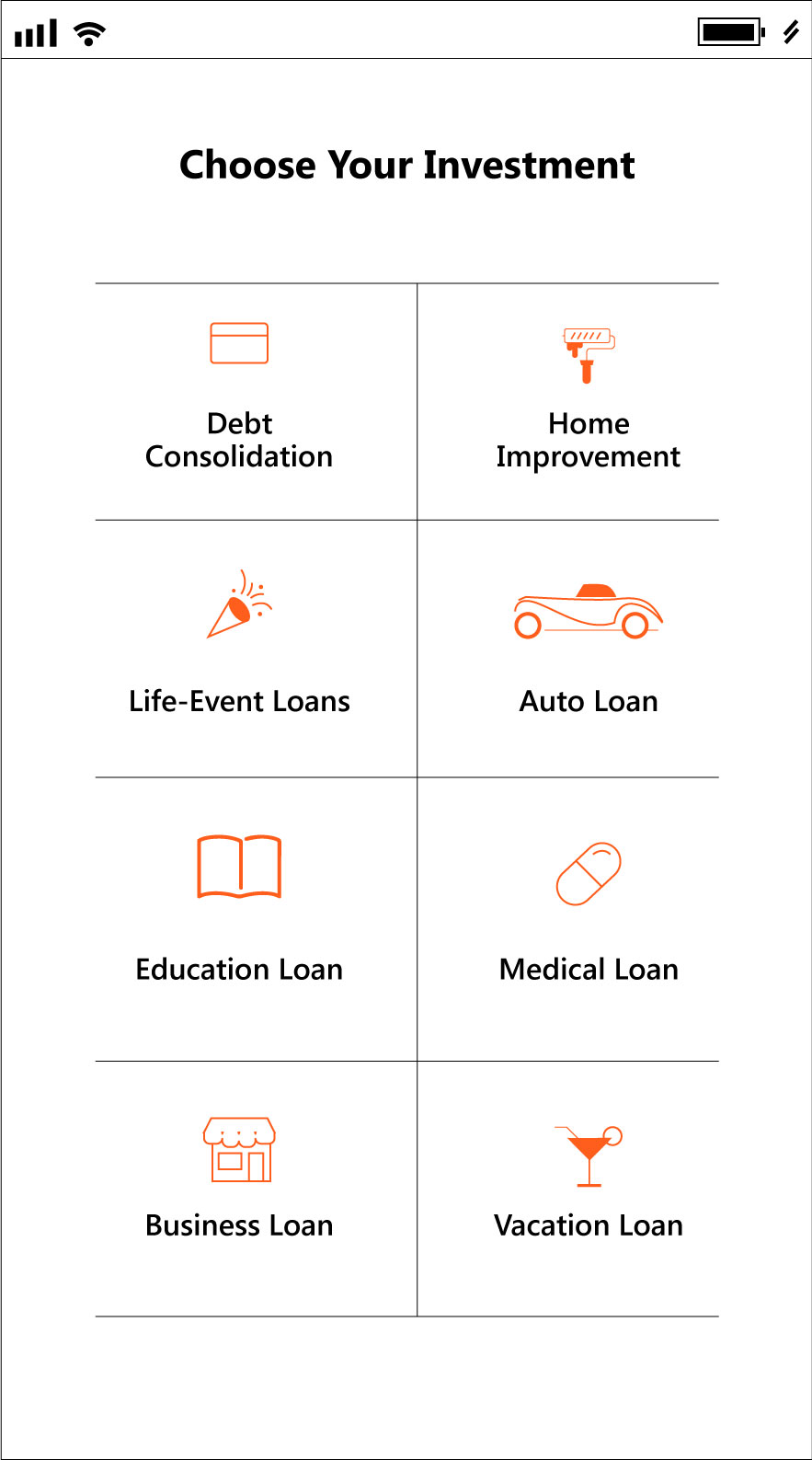Image resolution: width=812 pixels, height=1460 pixels.
Task: Tap the Education Loan tile
Action: click(x=239, y=918)
